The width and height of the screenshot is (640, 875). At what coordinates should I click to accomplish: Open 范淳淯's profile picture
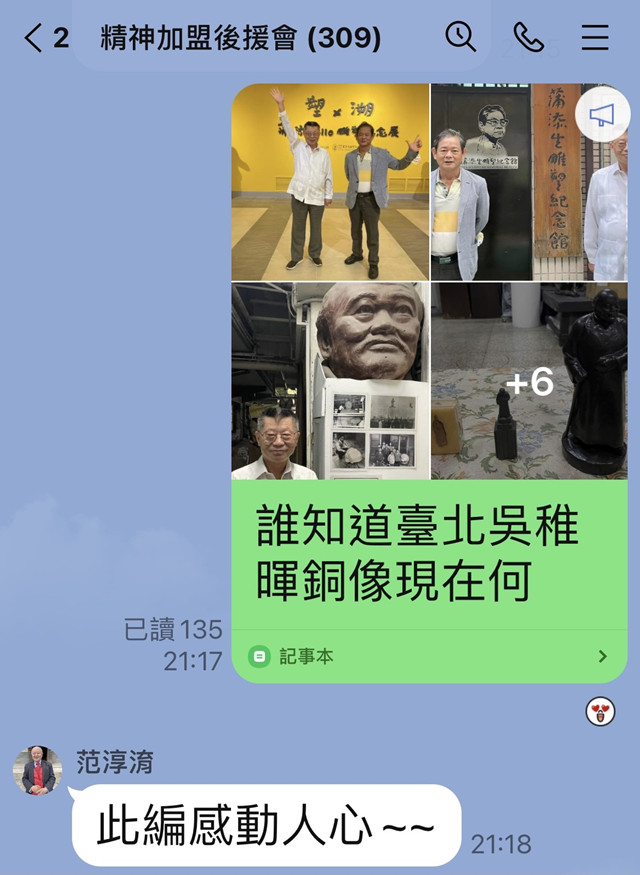[37, 771]
